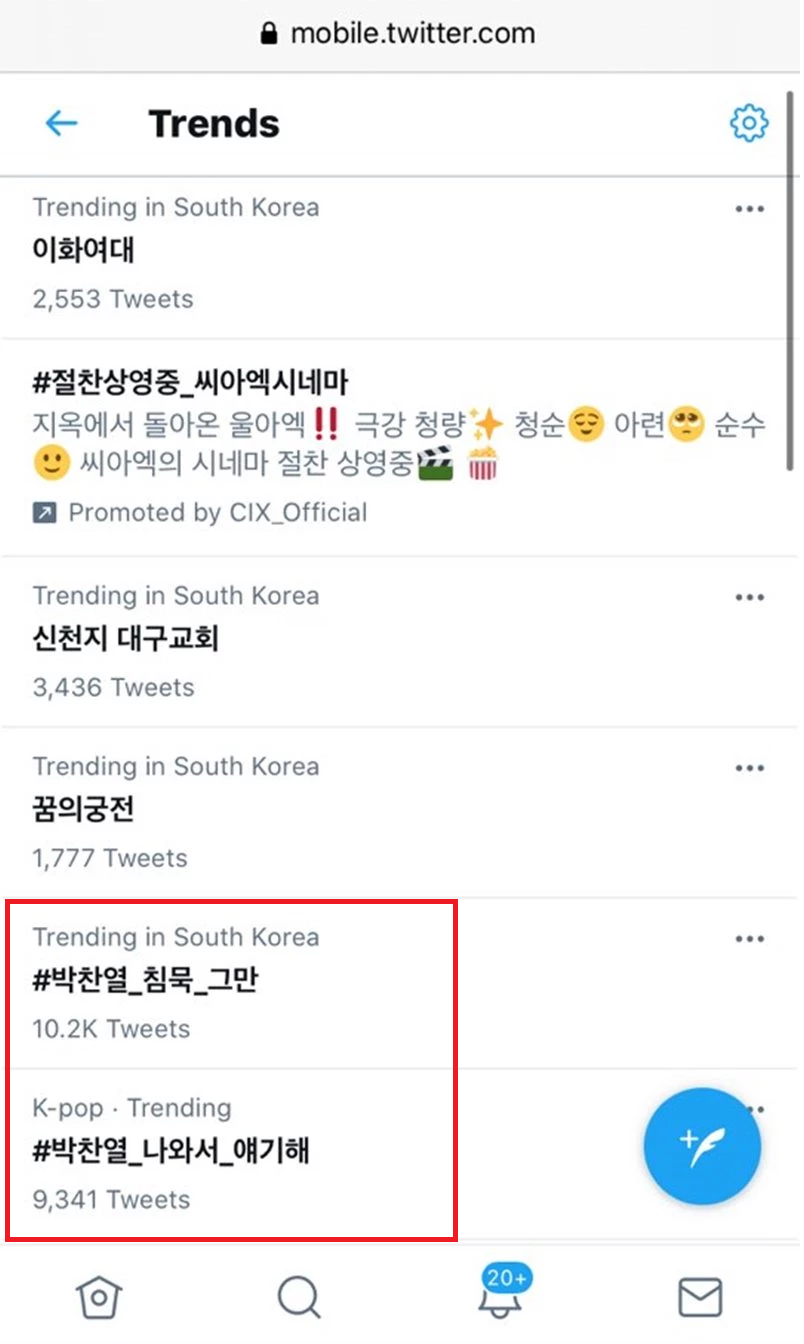Tap the mobile.twitter.com address bar
Image resolution: width=804 pixels, height=1344 pixels.
tap(398, 33)
